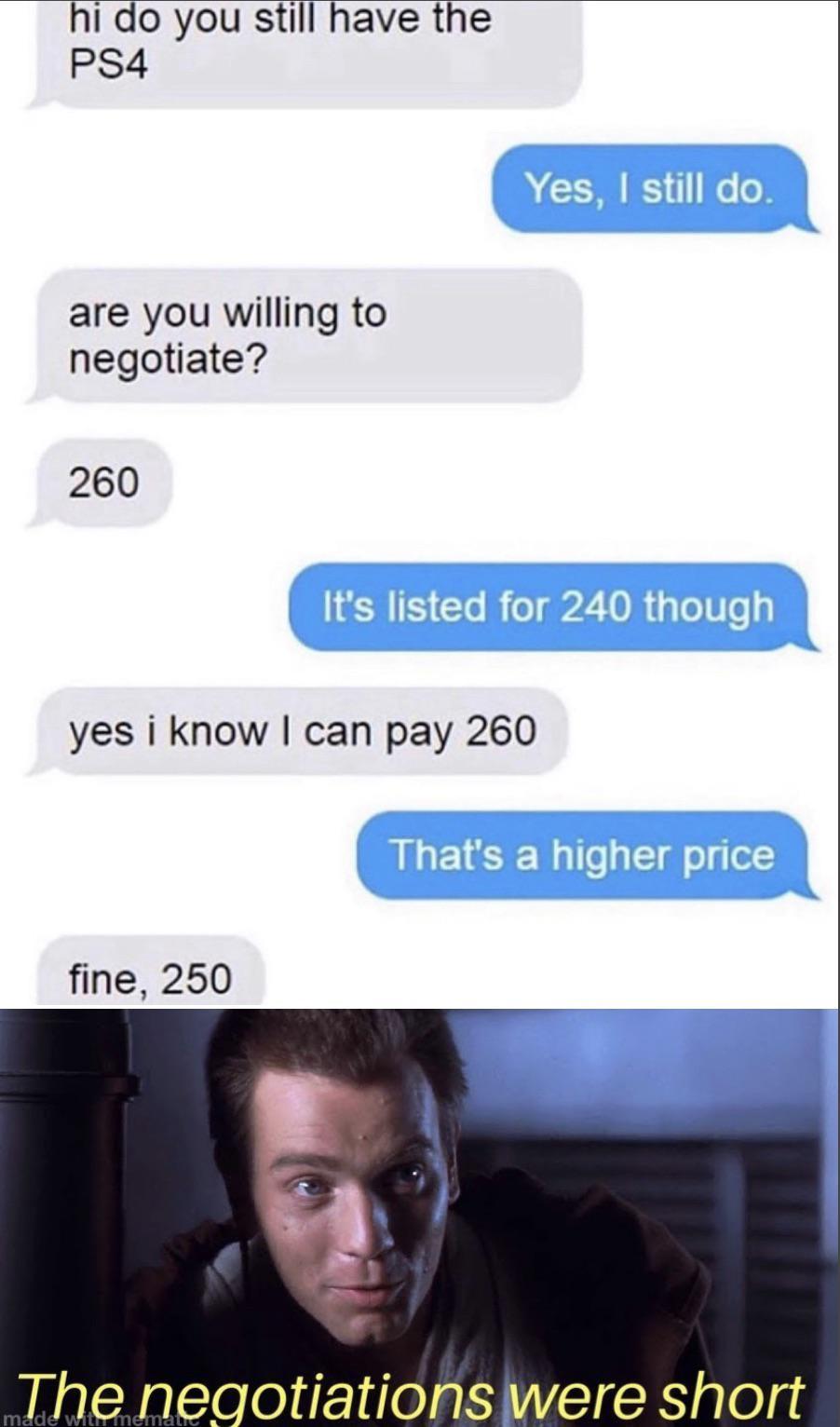Click the yellow caption "The negotiations were short"
This screenshot has height=1427, width=840.
[420, 1393]
